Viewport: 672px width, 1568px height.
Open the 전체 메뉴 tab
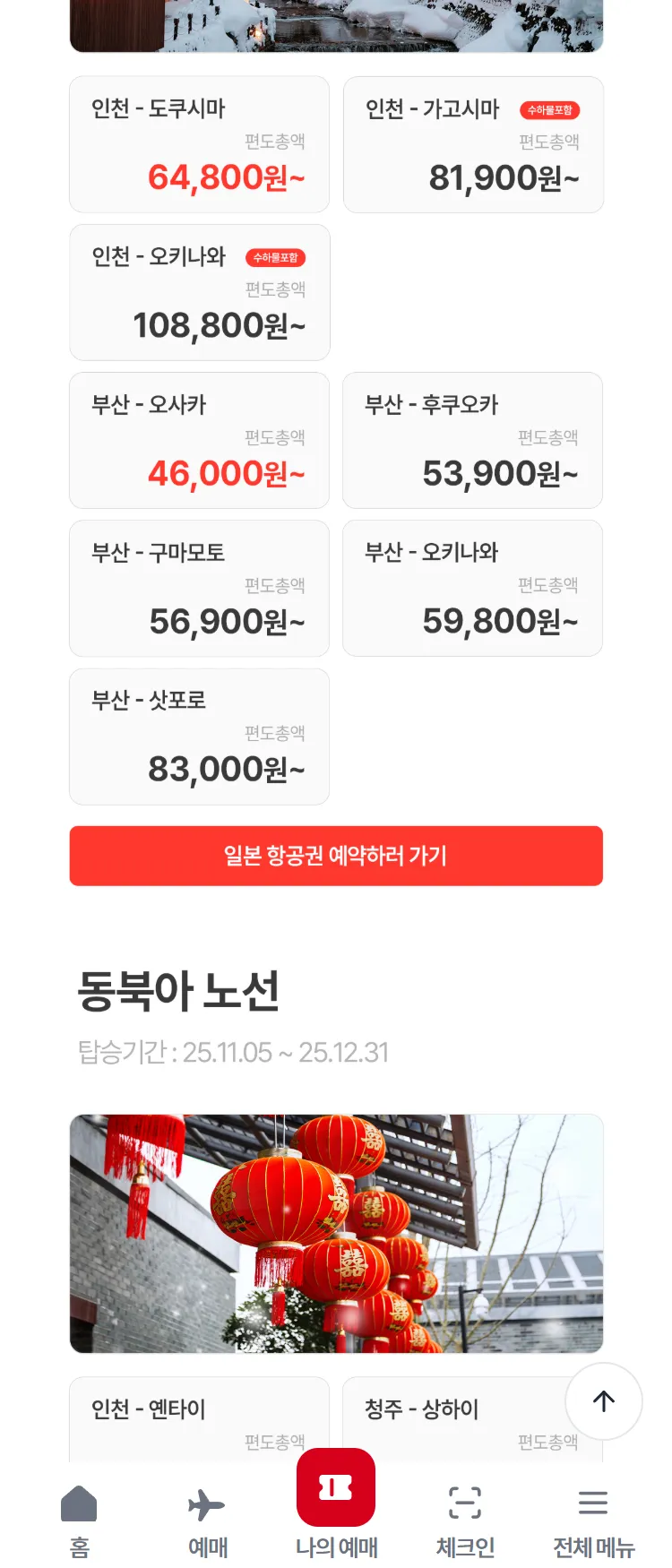[593, 1519]
